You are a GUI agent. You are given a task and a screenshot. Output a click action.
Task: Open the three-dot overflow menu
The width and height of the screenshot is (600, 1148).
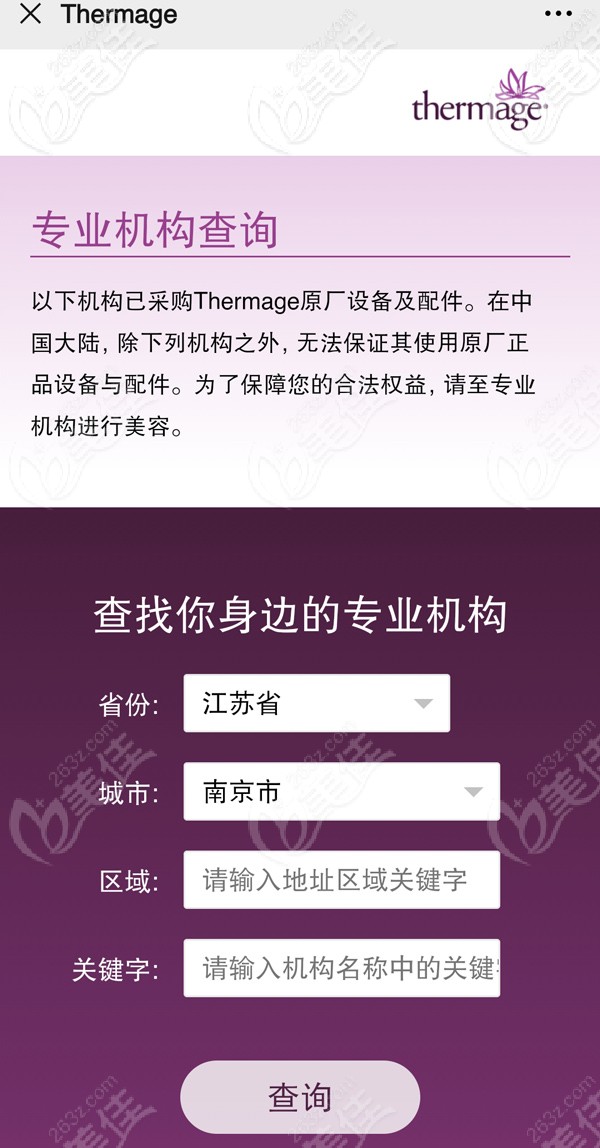click(x=558, y=15)
